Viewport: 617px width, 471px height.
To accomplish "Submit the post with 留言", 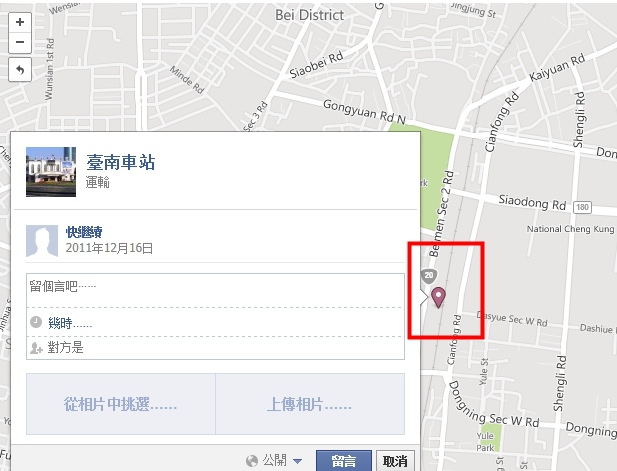I will click(x=344, y=461).
